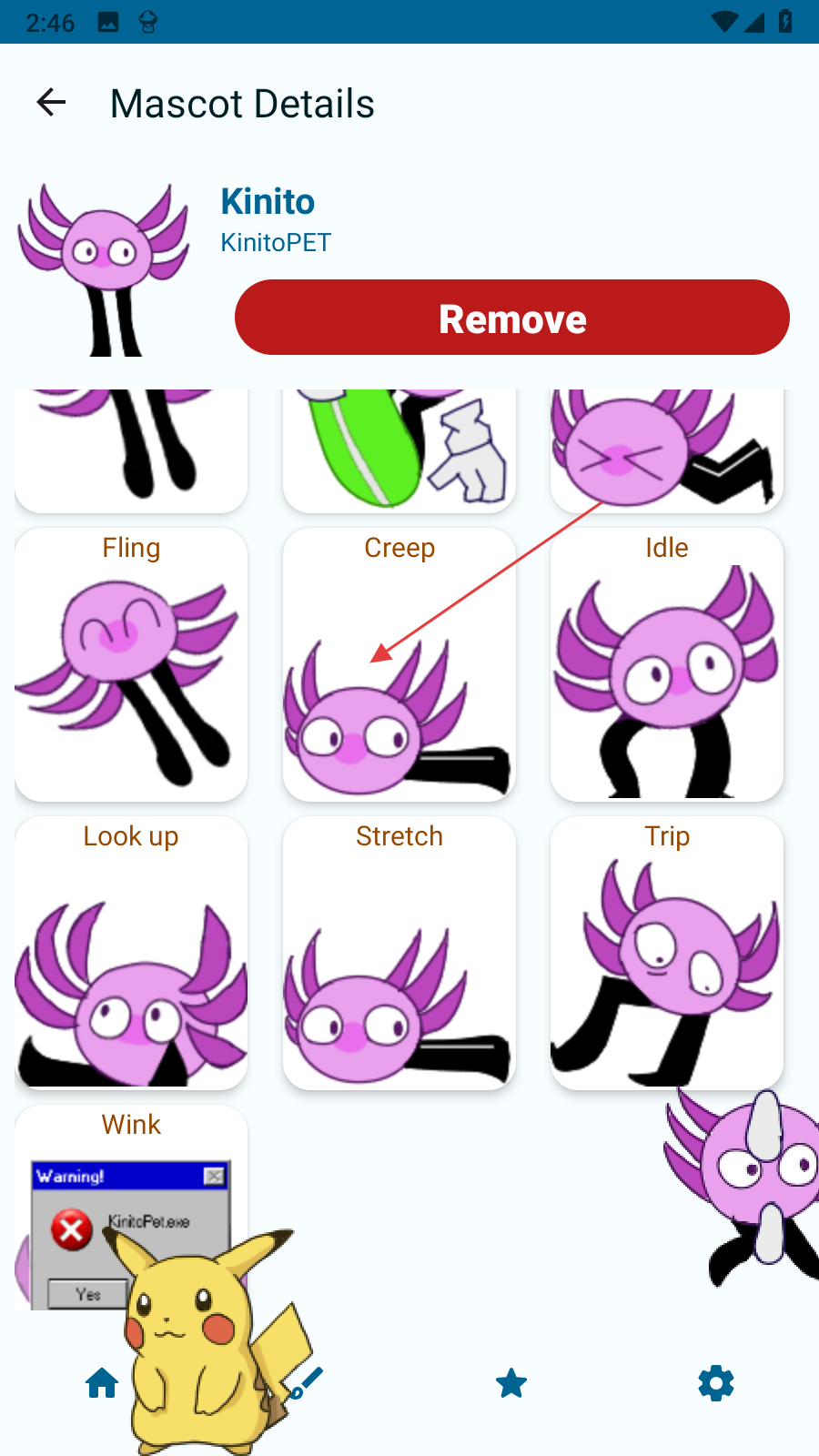The image size is (819, 1456).
Task: Select the Fling animation card
Action: 131,664
